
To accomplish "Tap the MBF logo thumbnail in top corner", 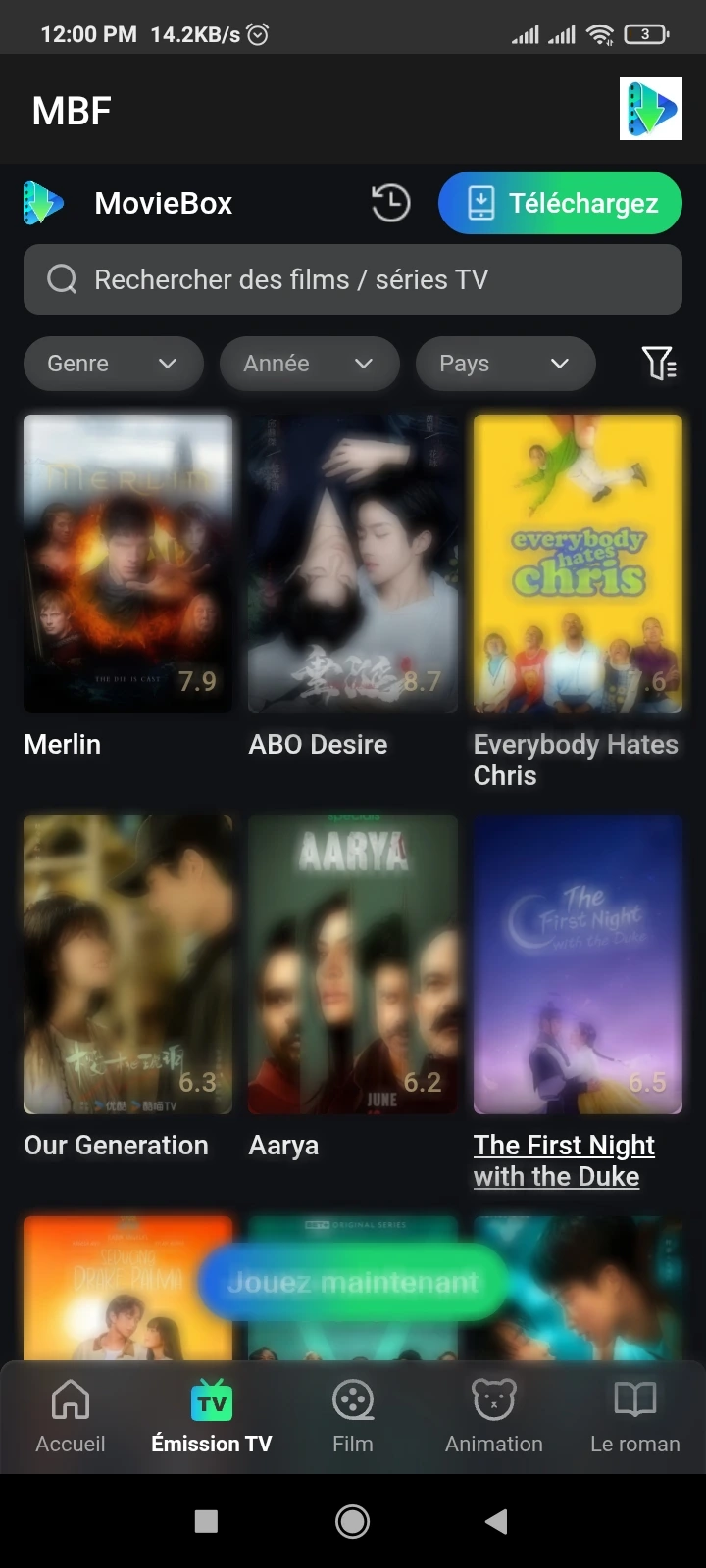I will 650,109.
